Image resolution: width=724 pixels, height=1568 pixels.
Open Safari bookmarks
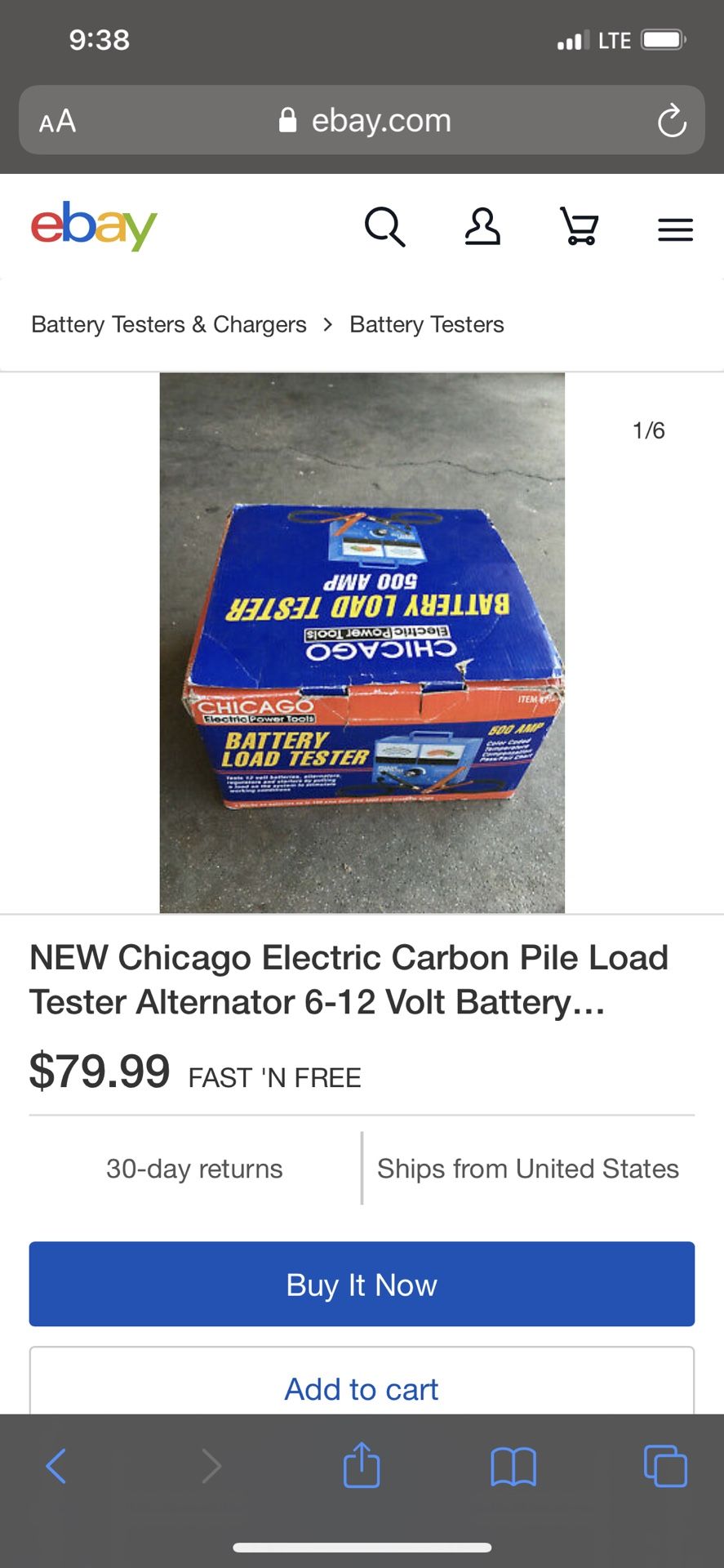pos(513,1466)
